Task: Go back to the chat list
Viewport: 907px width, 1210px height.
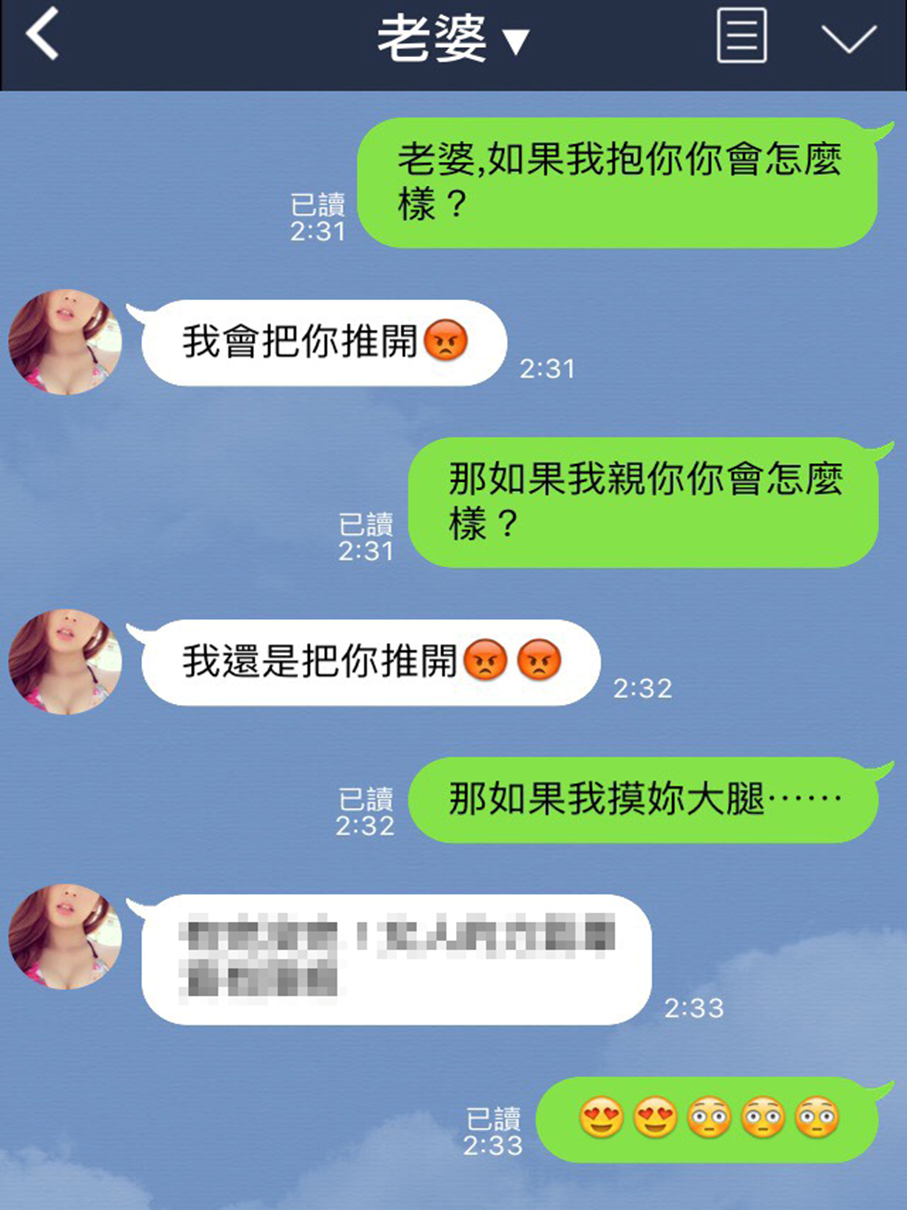Action: 42,37
